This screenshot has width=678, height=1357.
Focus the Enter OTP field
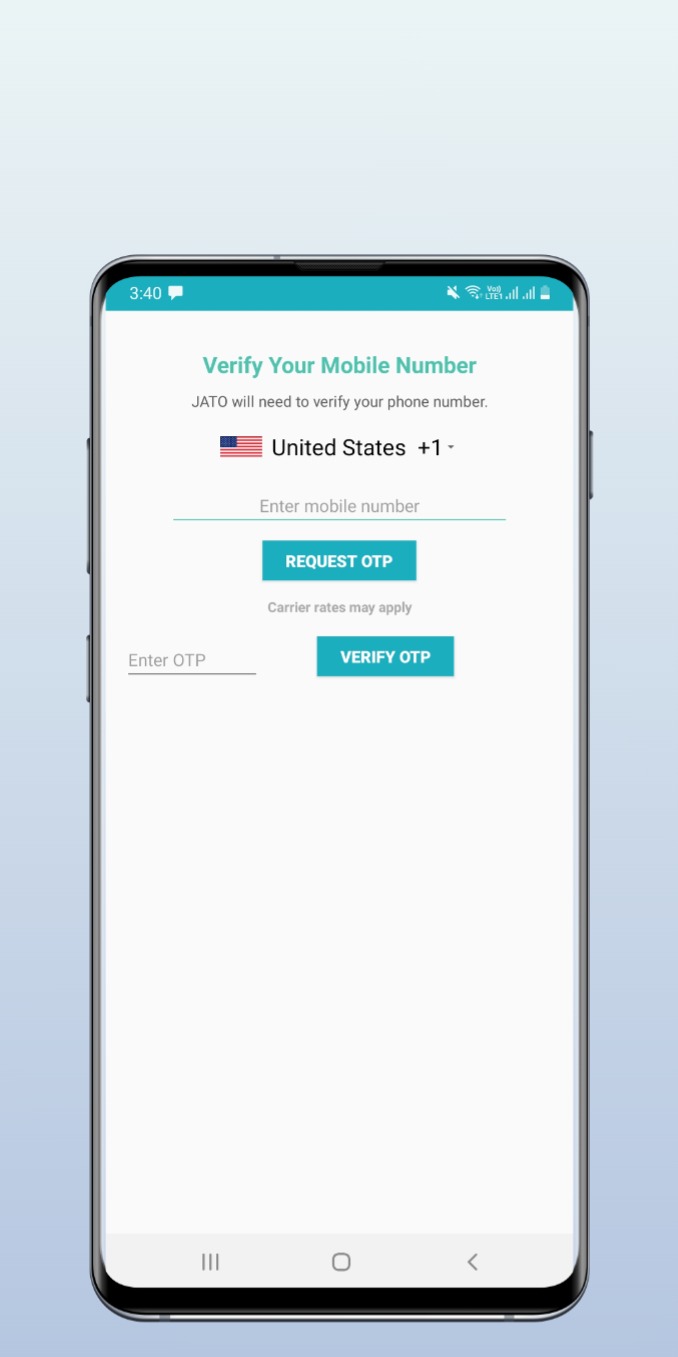click(x=191, y=660)
